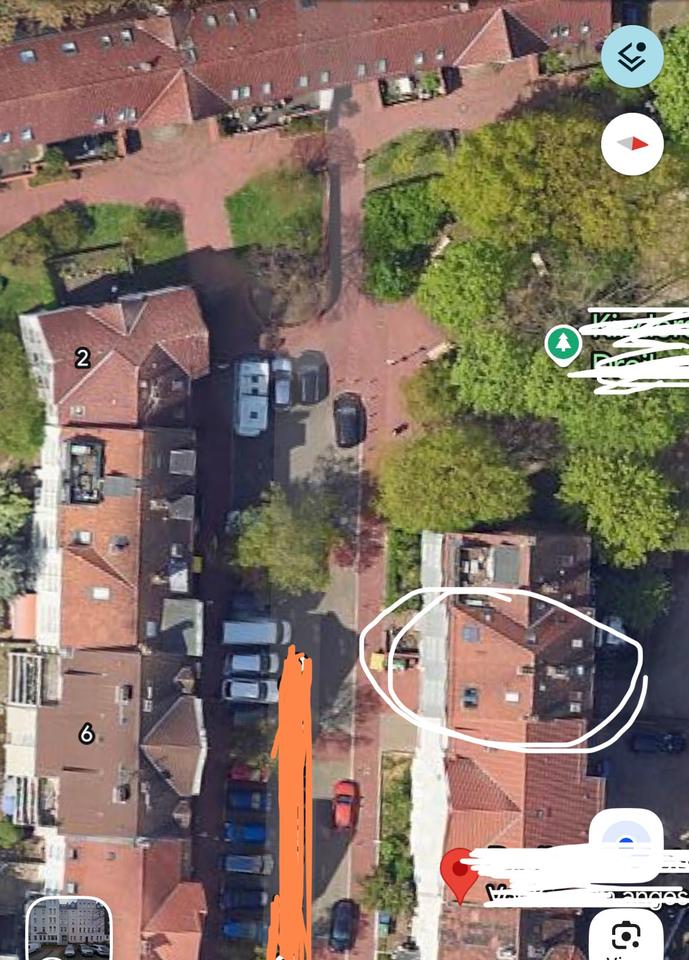Viewport: 689px width, 960px height.
Task: Open the map layers selector
Action: (632, 56)
